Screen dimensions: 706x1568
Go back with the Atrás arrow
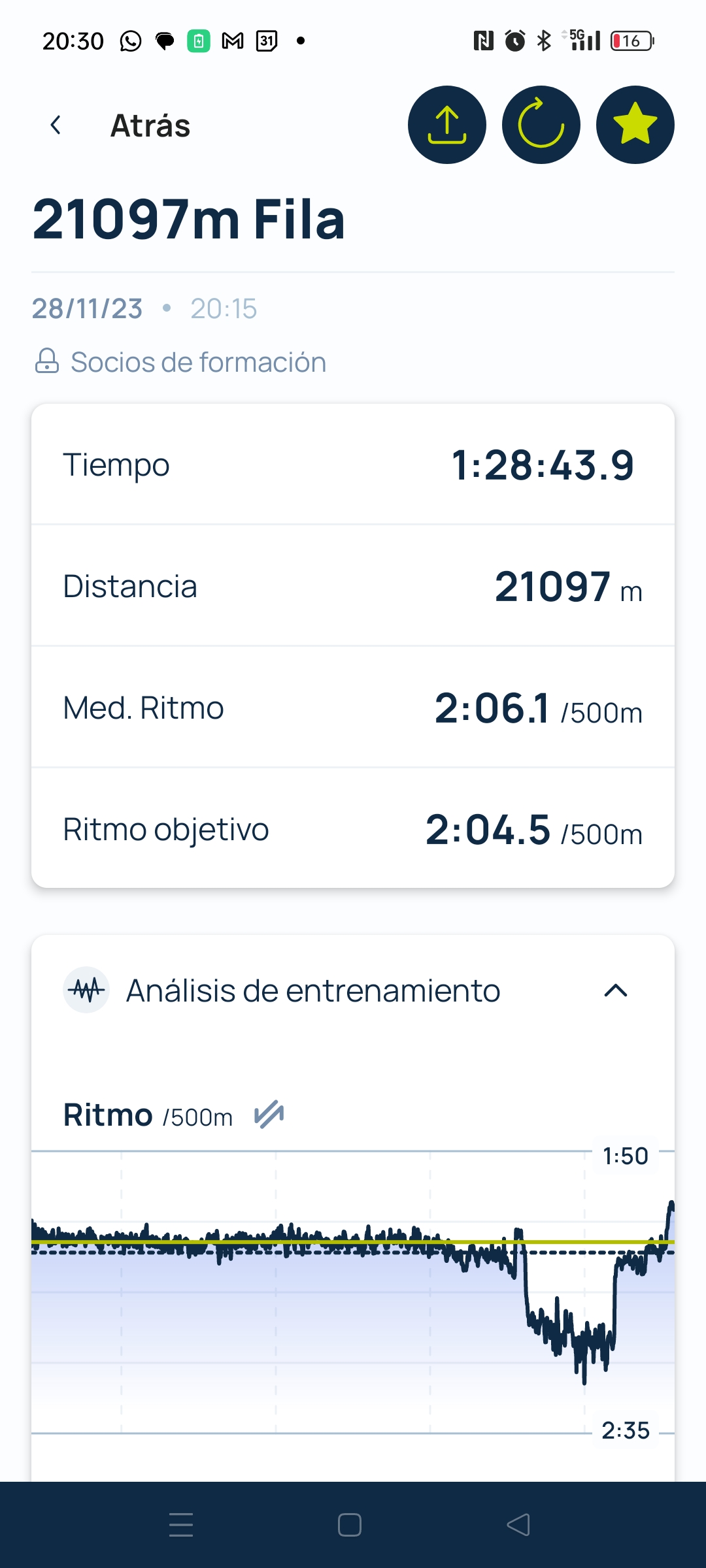coord(56,125)
